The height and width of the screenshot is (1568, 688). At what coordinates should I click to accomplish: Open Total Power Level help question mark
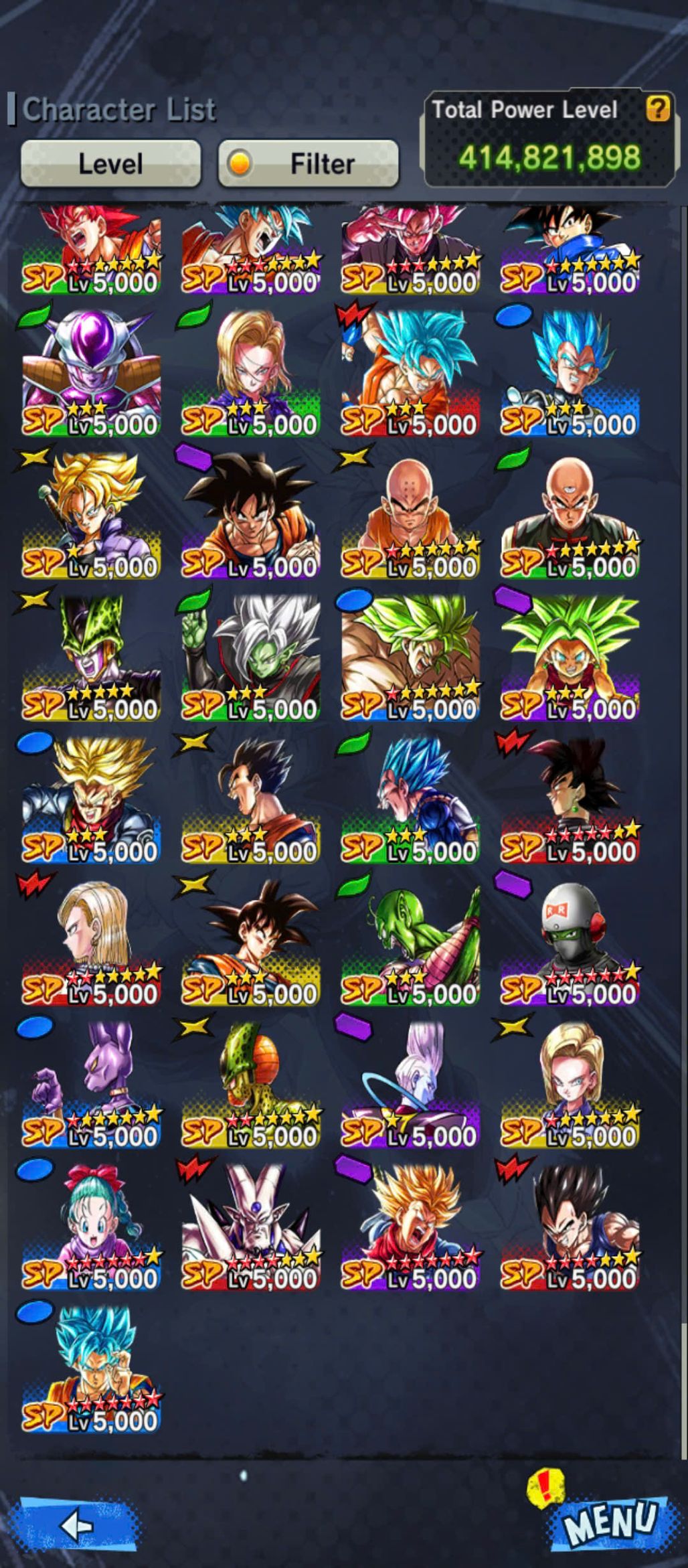point(657,108)
